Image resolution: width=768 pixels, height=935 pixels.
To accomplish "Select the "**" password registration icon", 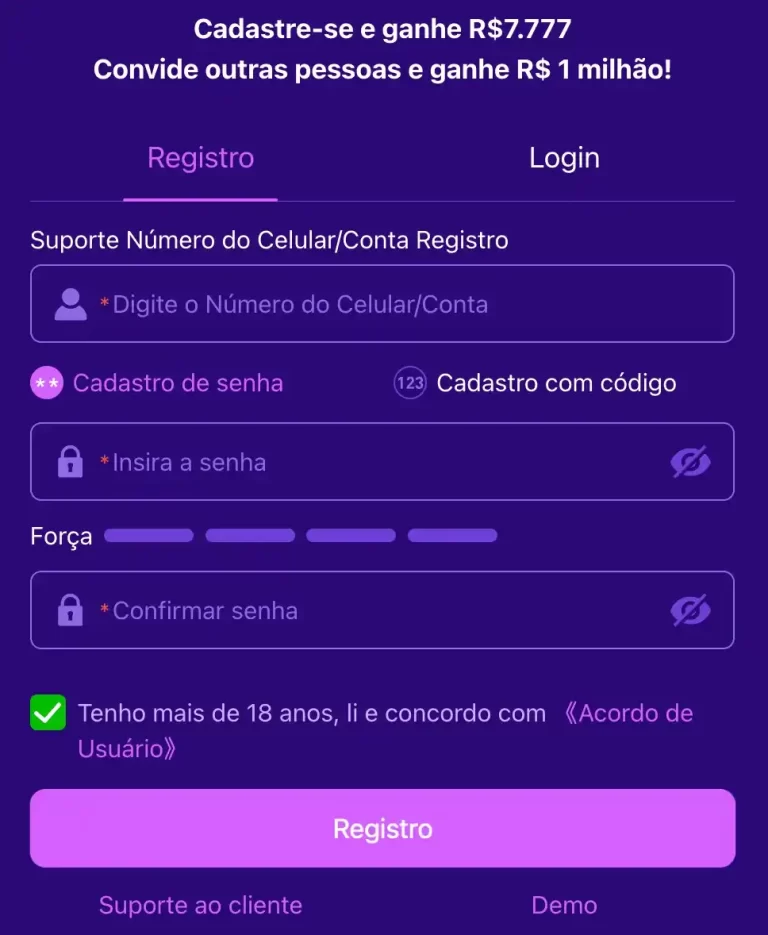I will (45, 383).
